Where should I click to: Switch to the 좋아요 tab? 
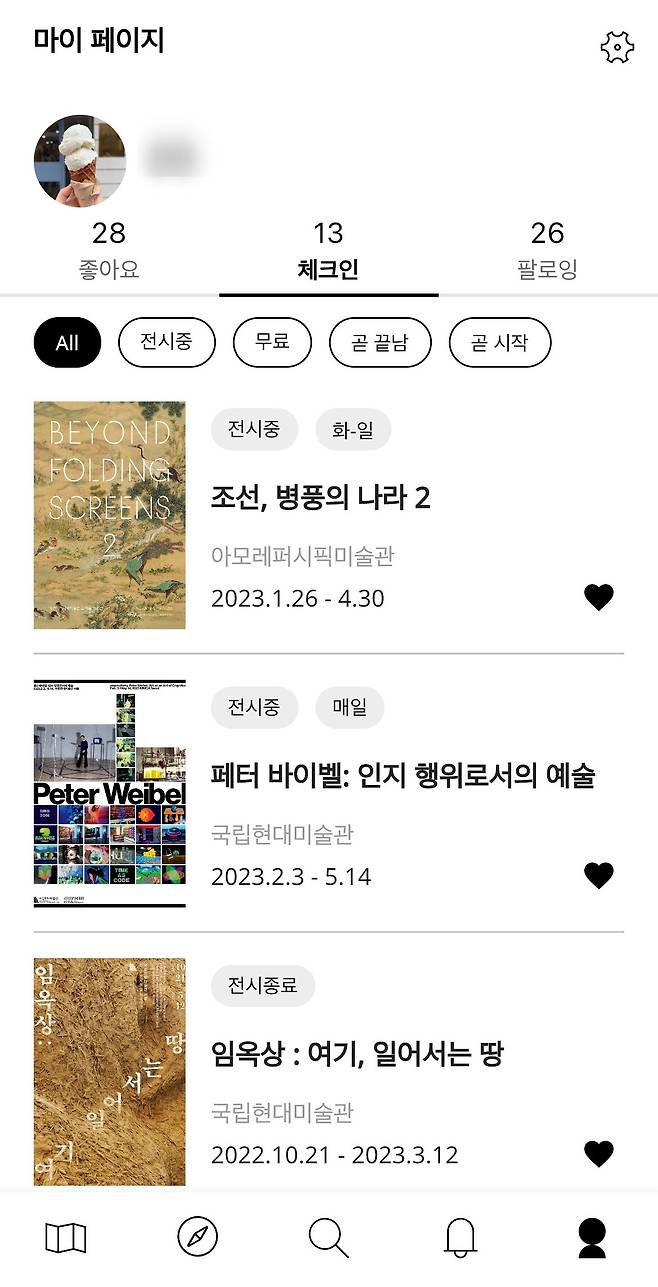coord(109,250)
